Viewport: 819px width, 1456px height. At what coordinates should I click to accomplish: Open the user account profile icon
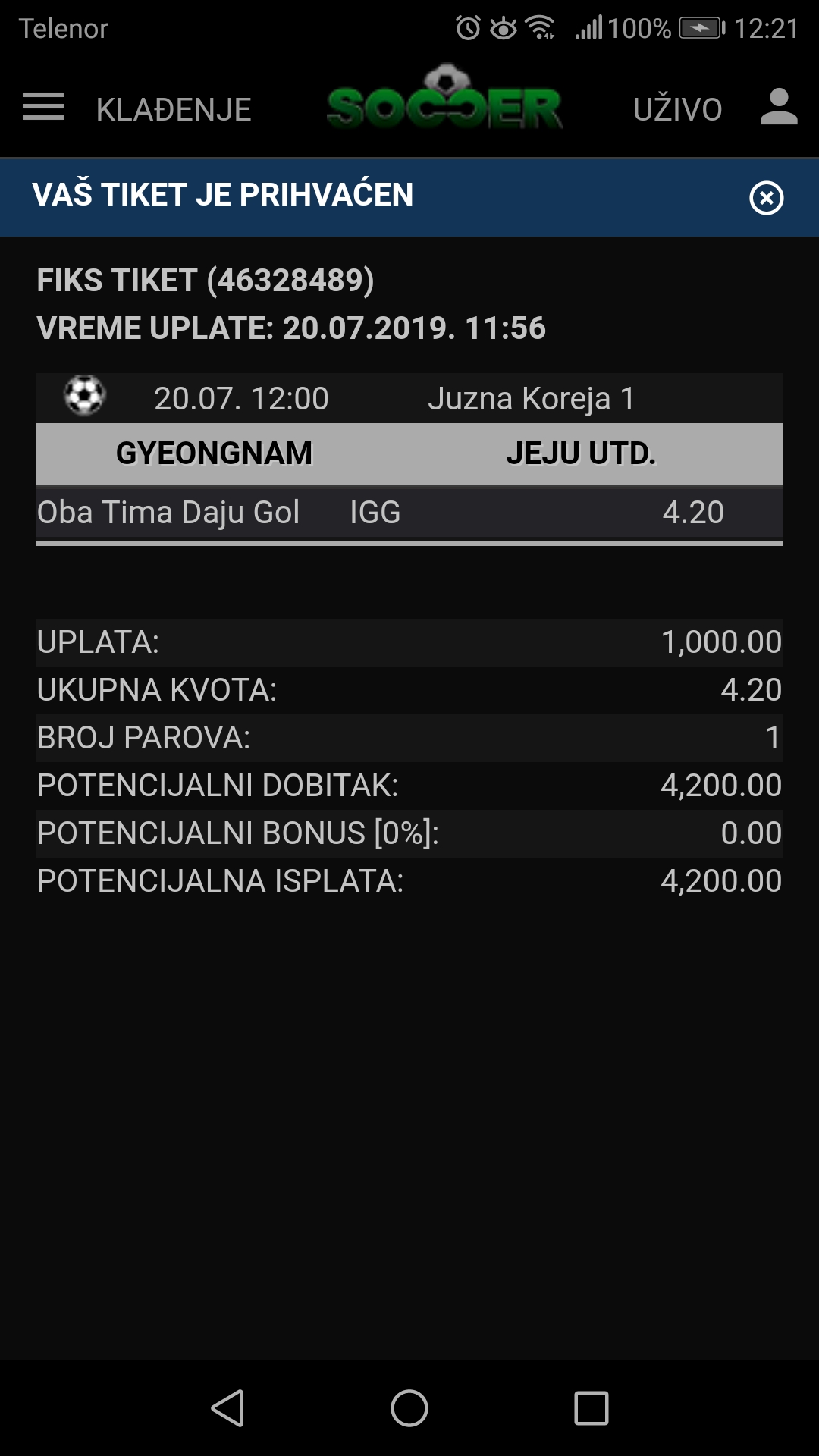coord(779,107)
